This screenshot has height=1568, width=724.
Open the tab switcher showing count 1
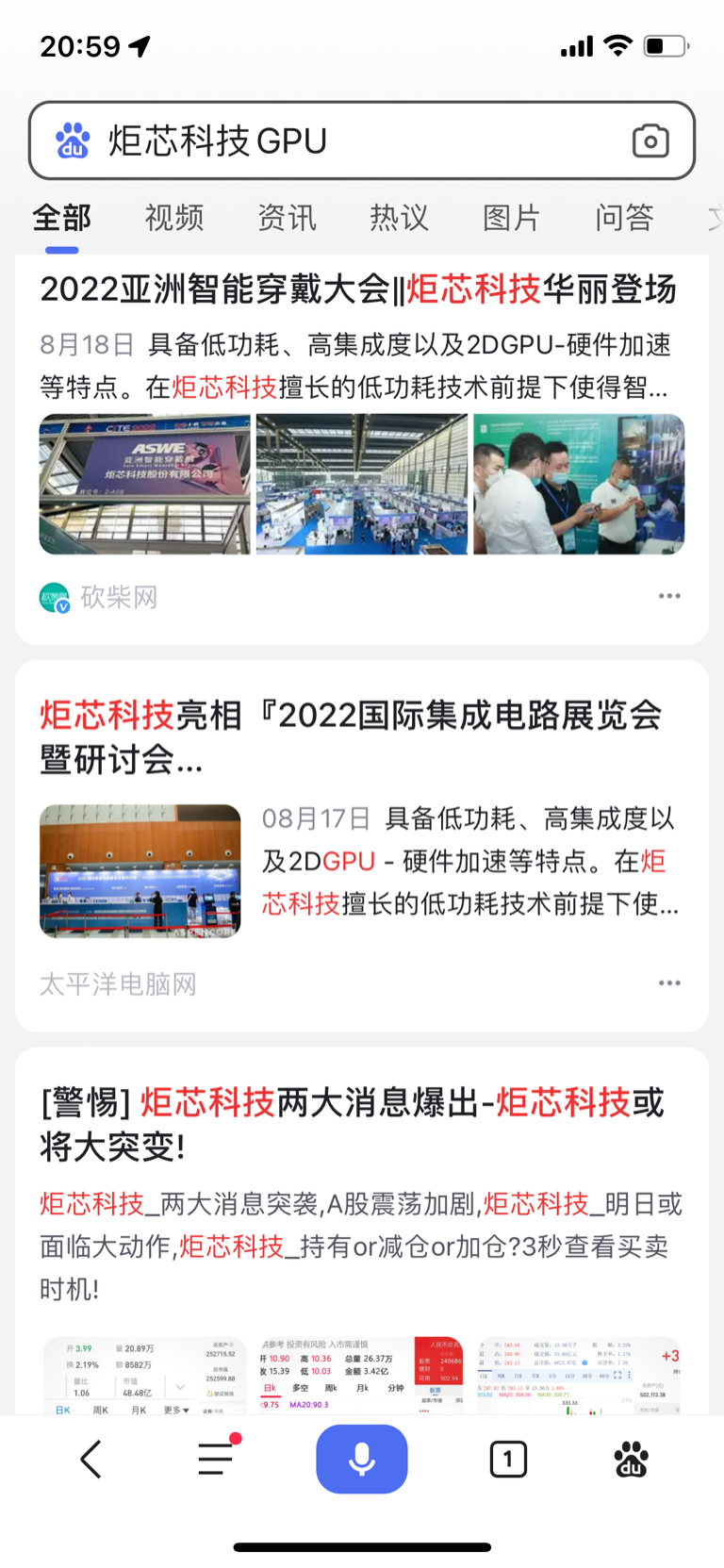pyautogui.click(x=508, y=1458)
